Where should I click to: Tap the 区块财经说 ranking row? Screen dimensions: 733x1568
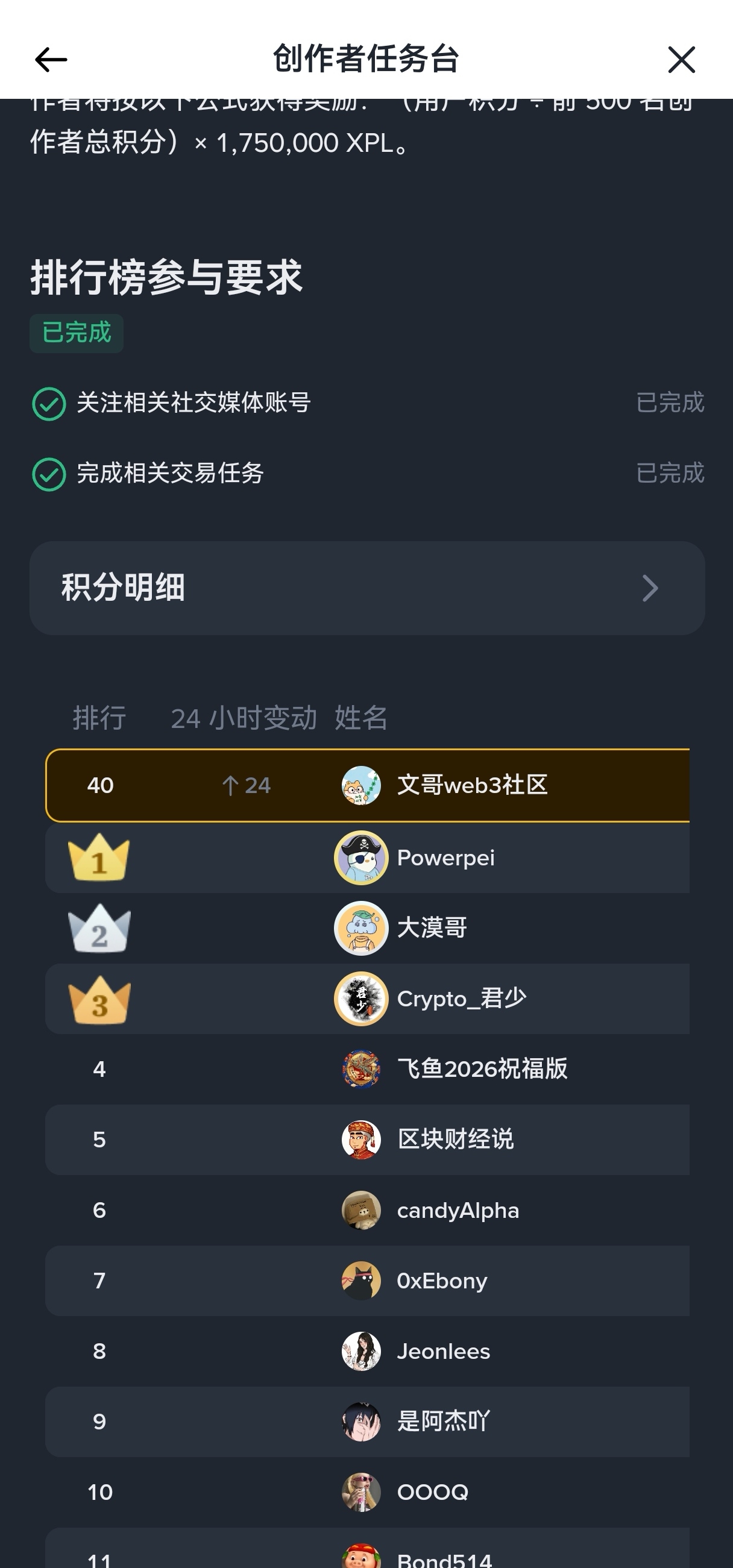click(455, 1140)
